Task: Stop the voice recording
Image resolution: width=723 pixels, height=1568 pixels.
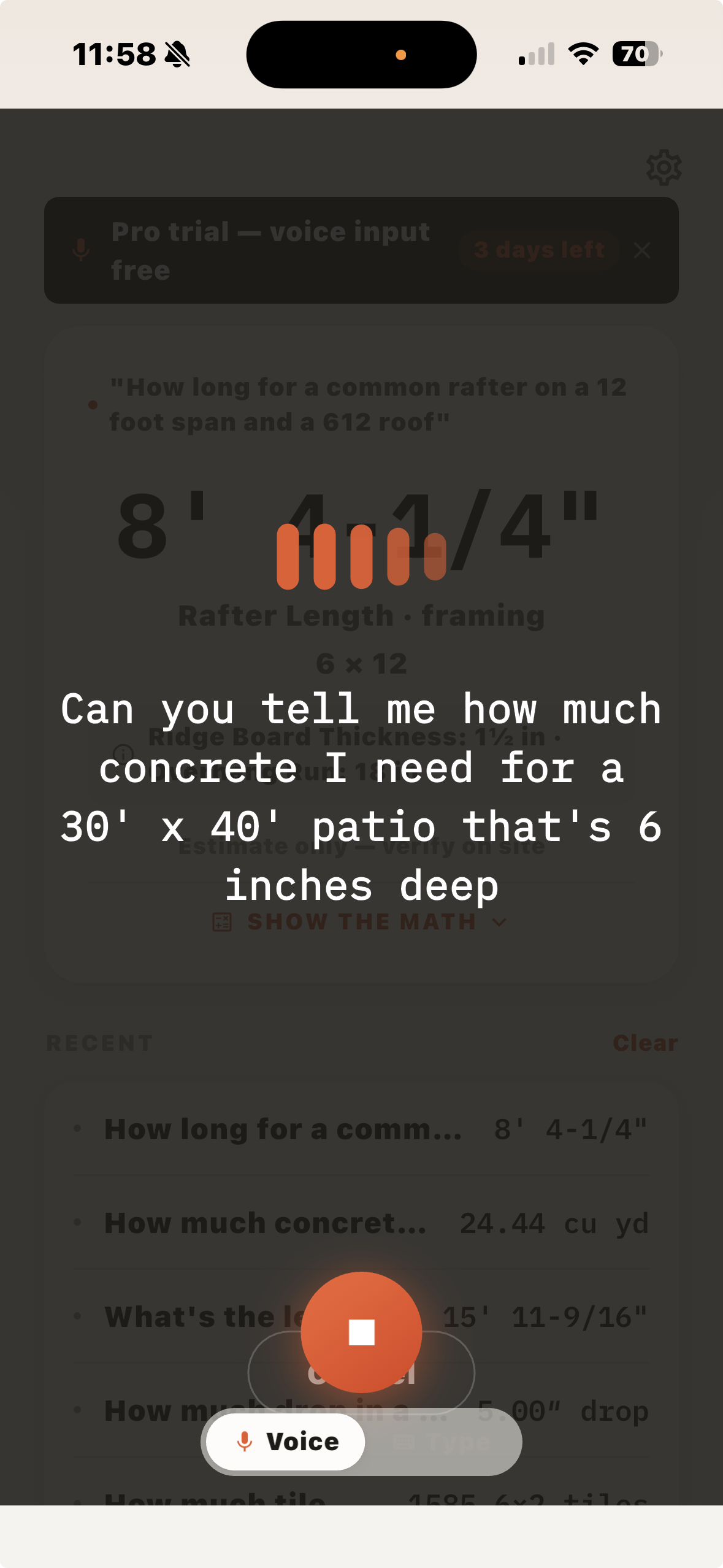Action: point(361,1332)
